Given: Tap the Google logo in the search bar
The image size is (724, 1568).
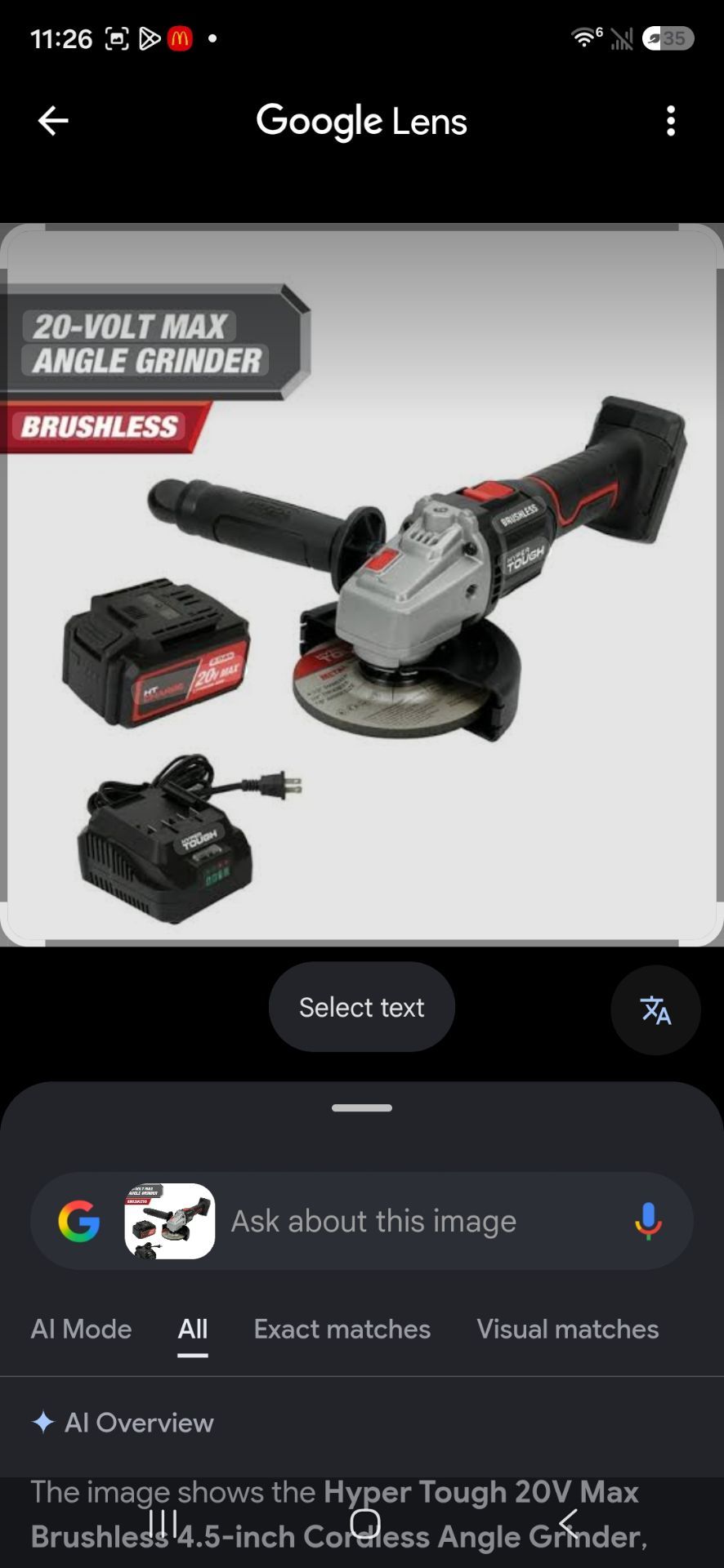Looking at the screenshot, I should point(79,1221).
